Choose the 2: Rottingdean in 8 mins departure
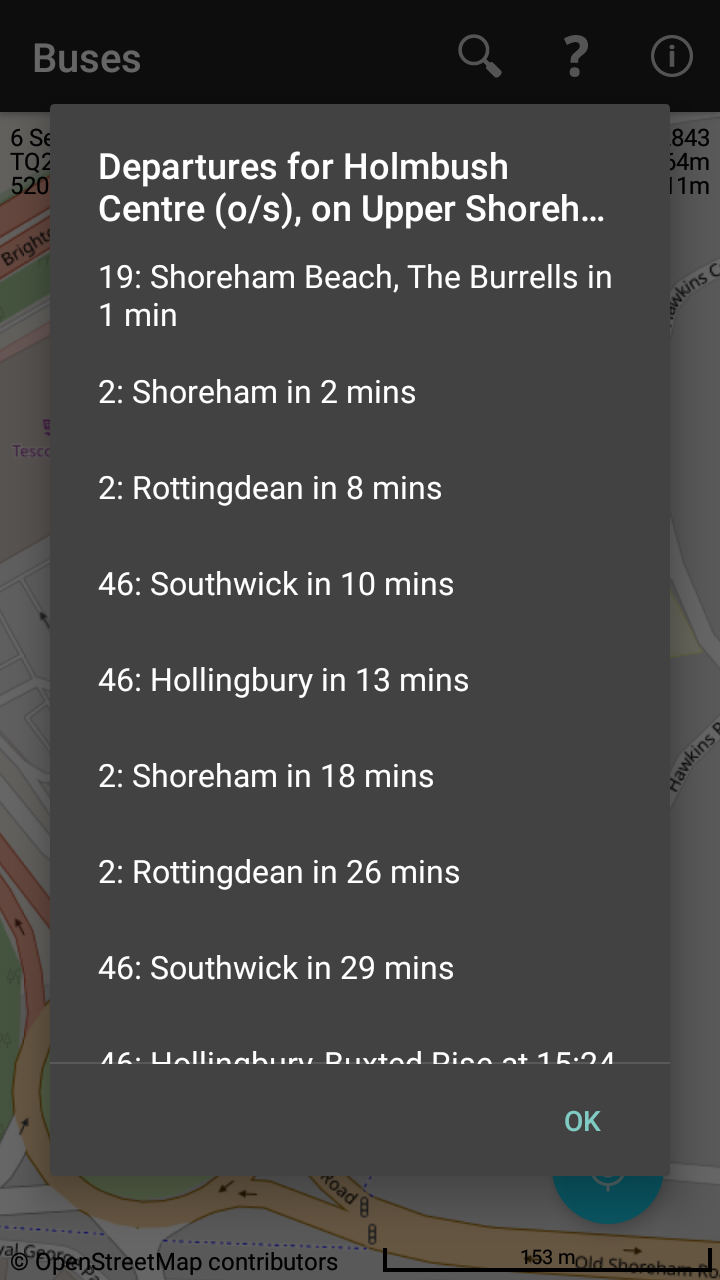Viewport: 720px width, 1280px height. pyautogui.click(x=360, y=488)
